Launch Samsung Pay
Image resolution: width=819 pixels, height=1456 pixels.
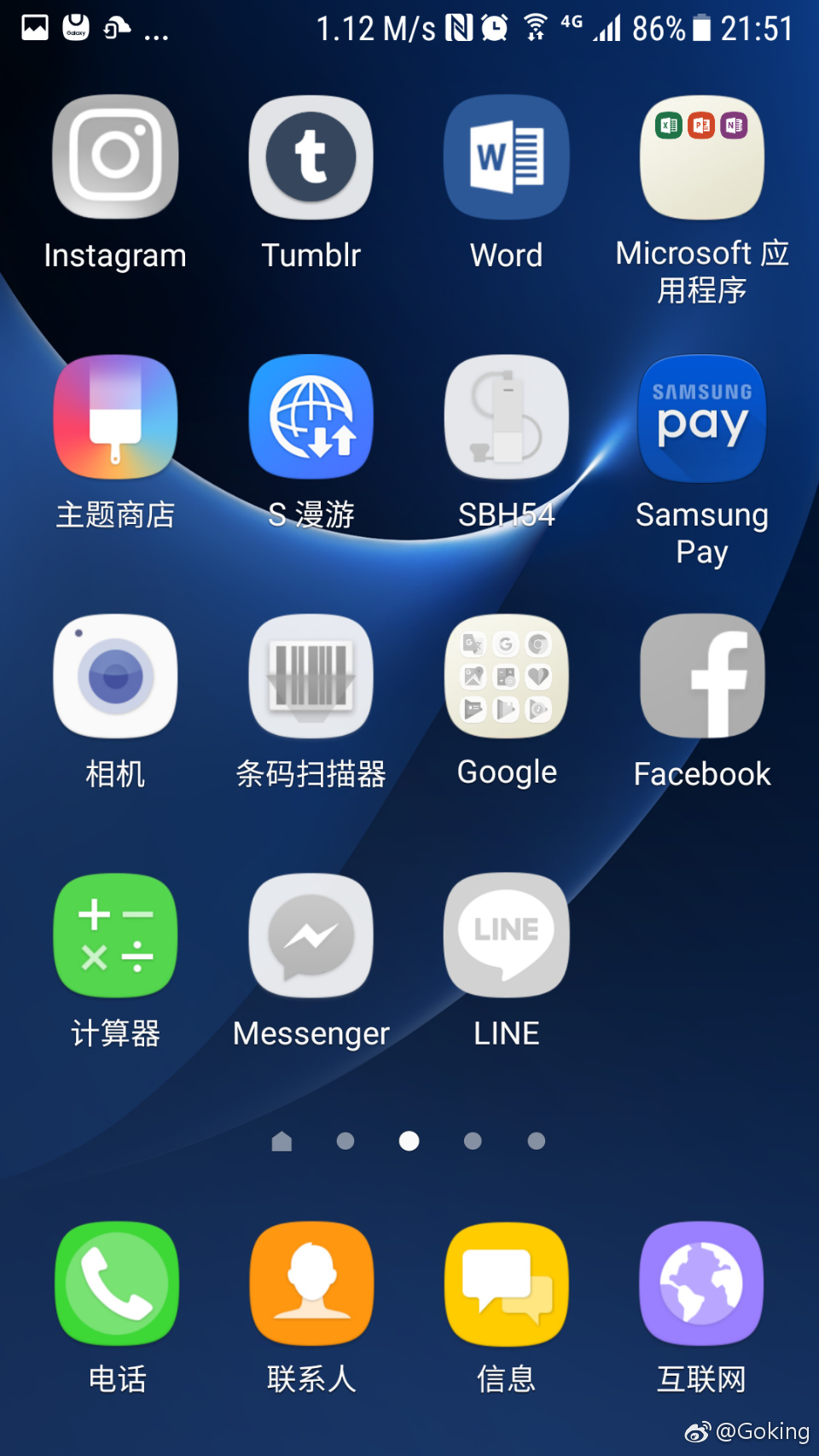pyautogui.click(x=702, y=418)
